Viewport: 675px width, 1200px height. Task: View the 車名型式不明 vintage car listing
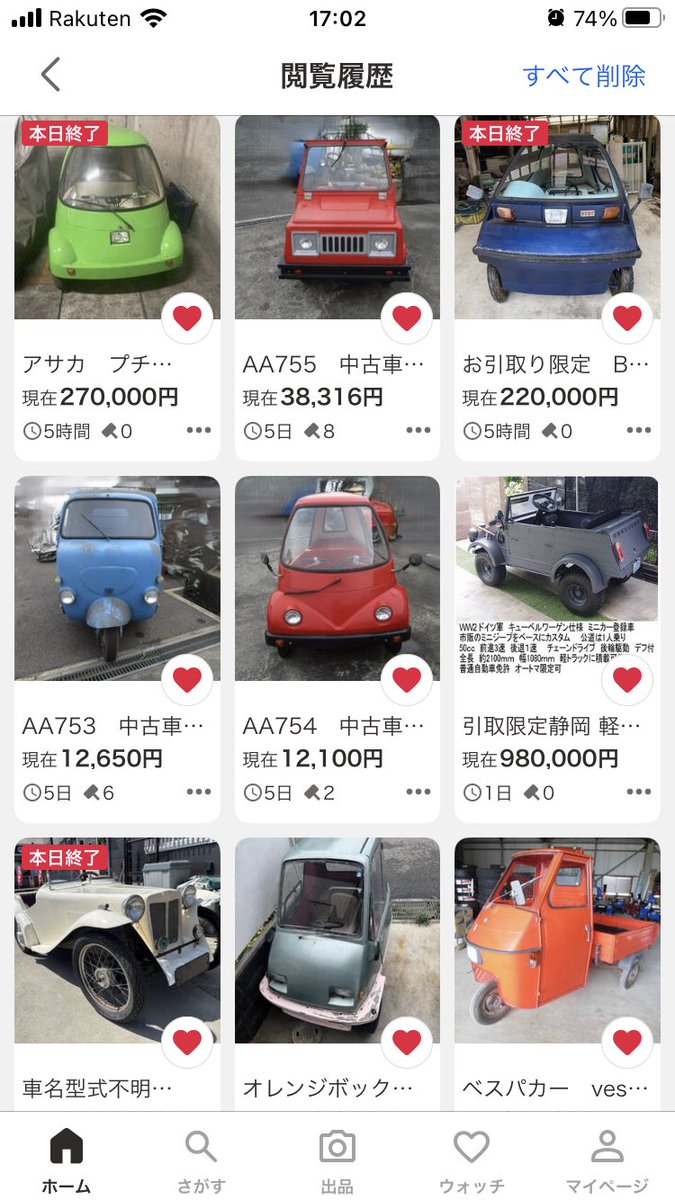(x=116, y=940)
